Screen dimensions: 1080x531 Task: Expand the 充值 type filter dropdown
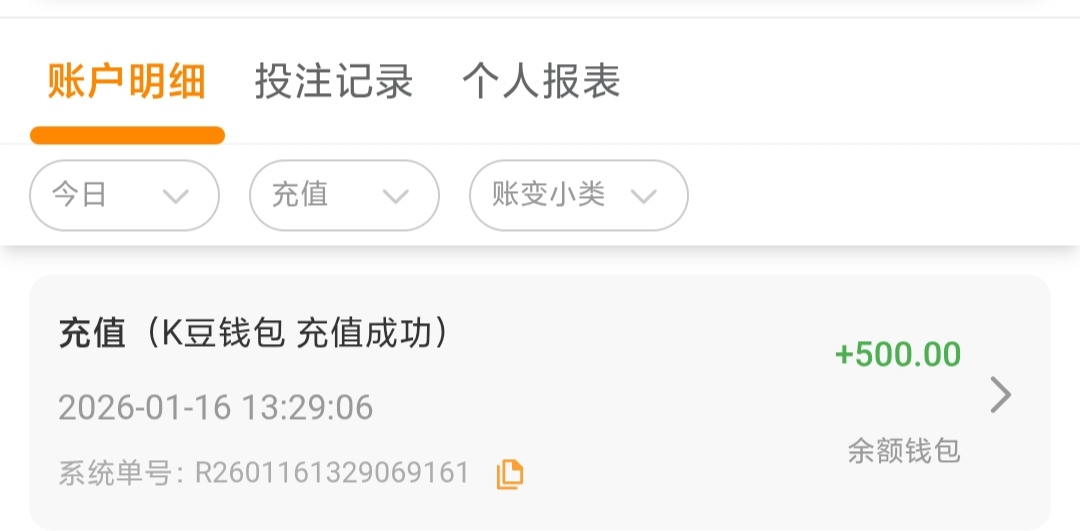pos(344,195)
